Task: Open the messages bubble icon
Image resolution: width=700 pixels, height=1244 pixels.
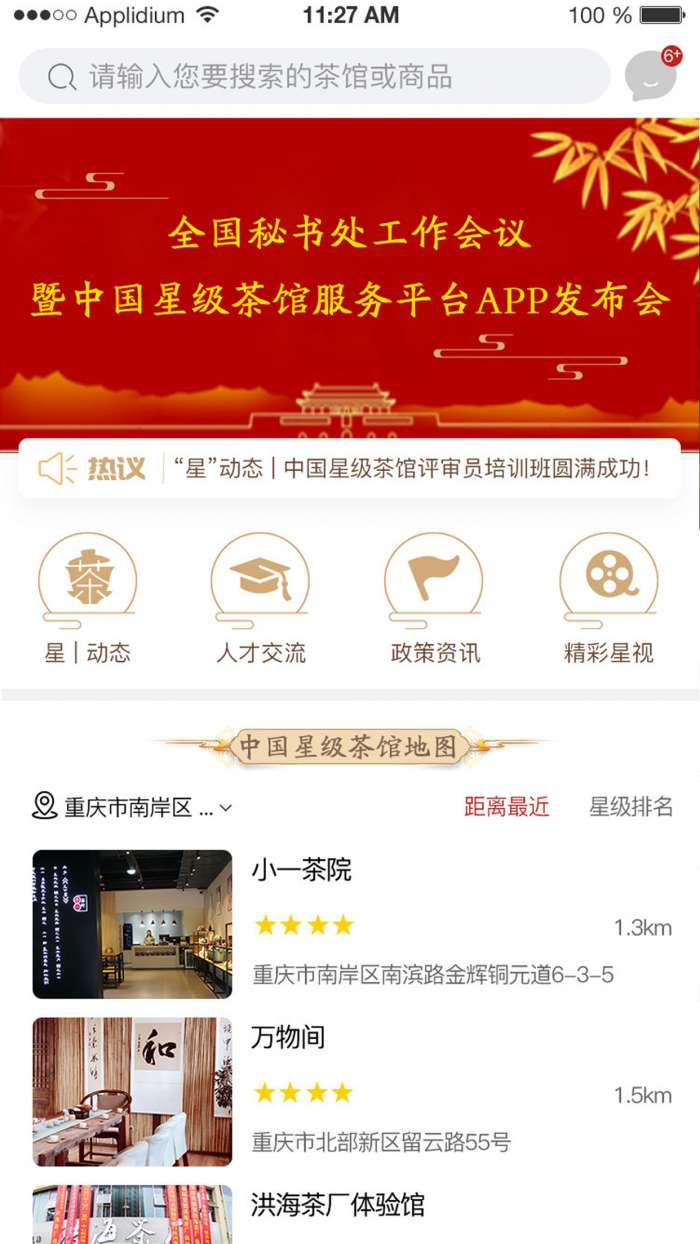Action: click(650, 76)
